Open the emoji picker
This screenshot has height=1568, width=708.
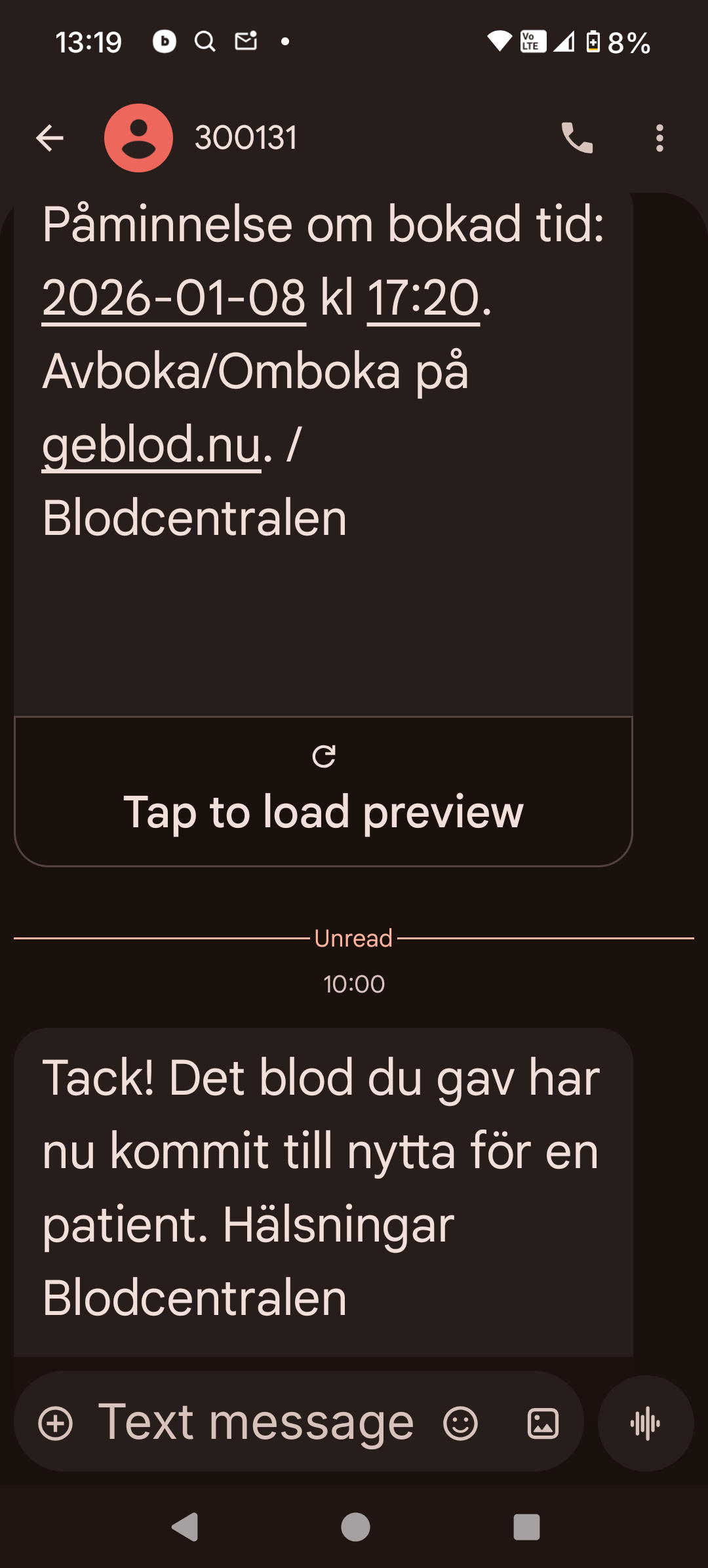[x=460, y=1424]
